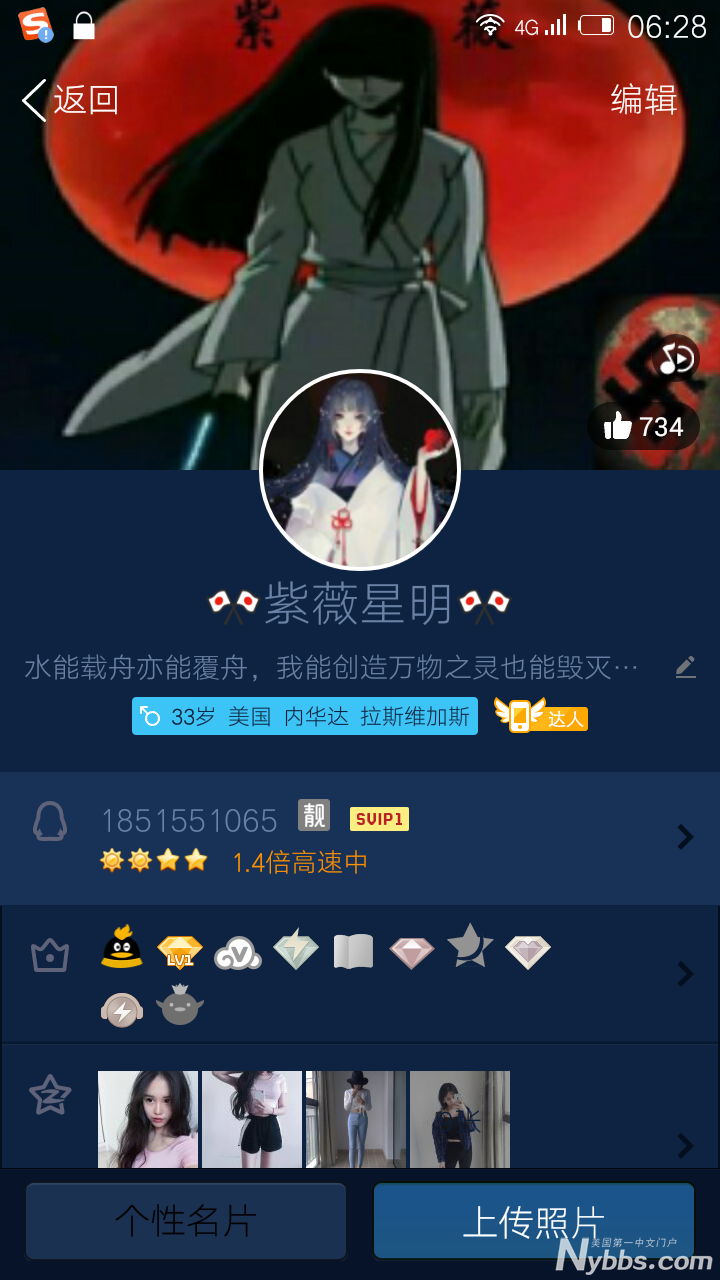
Task: Open 编辑 to edit the profile
Action: (644, 100)
